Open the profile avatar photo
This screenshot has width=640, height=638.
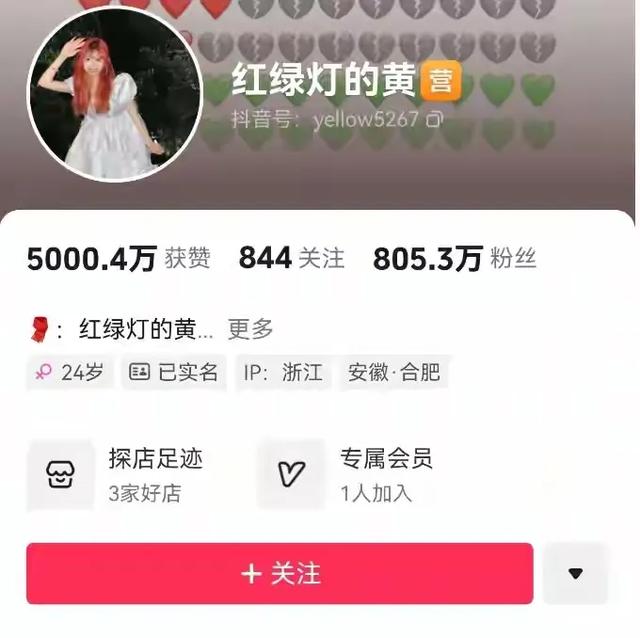point(110,95)
